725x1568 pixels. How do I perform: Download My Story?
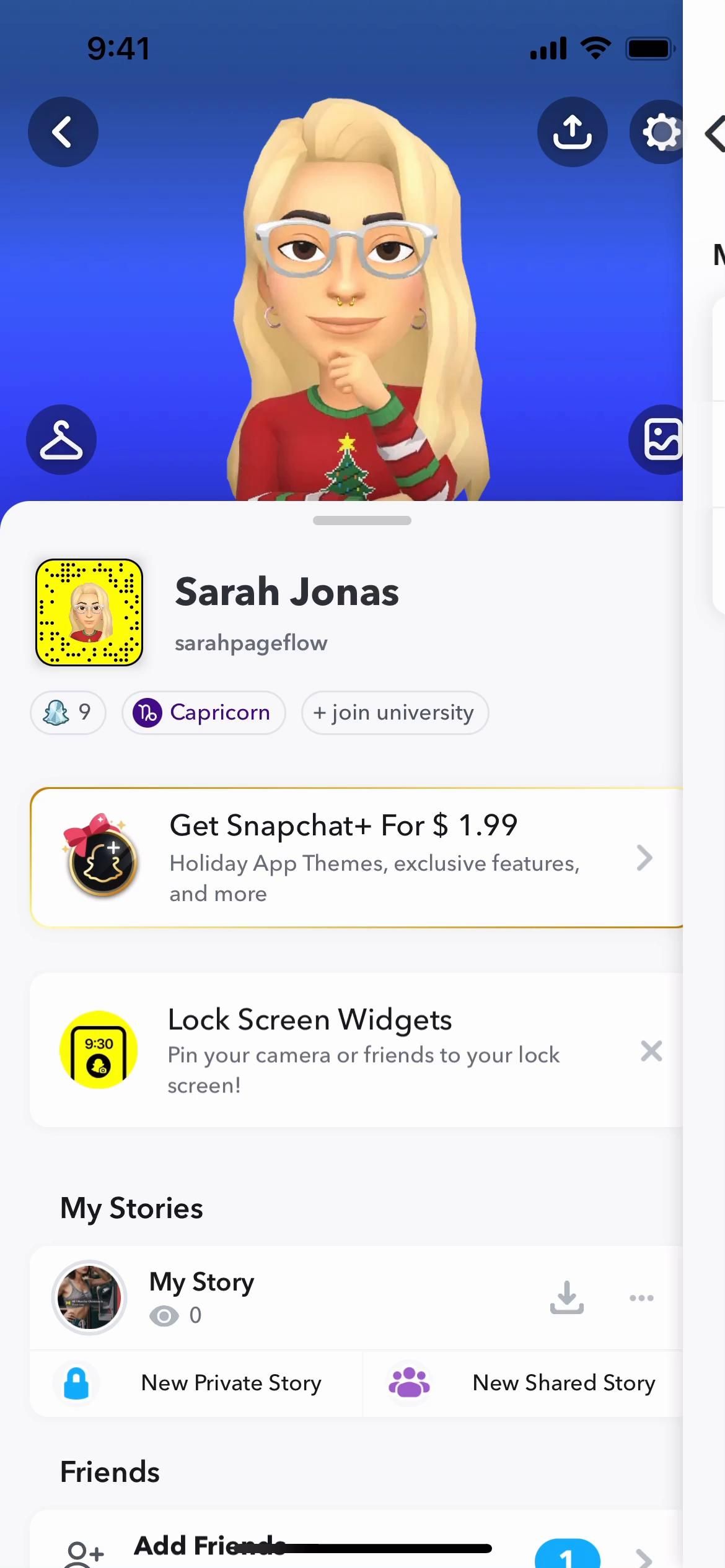click(x=566, y=1297)
